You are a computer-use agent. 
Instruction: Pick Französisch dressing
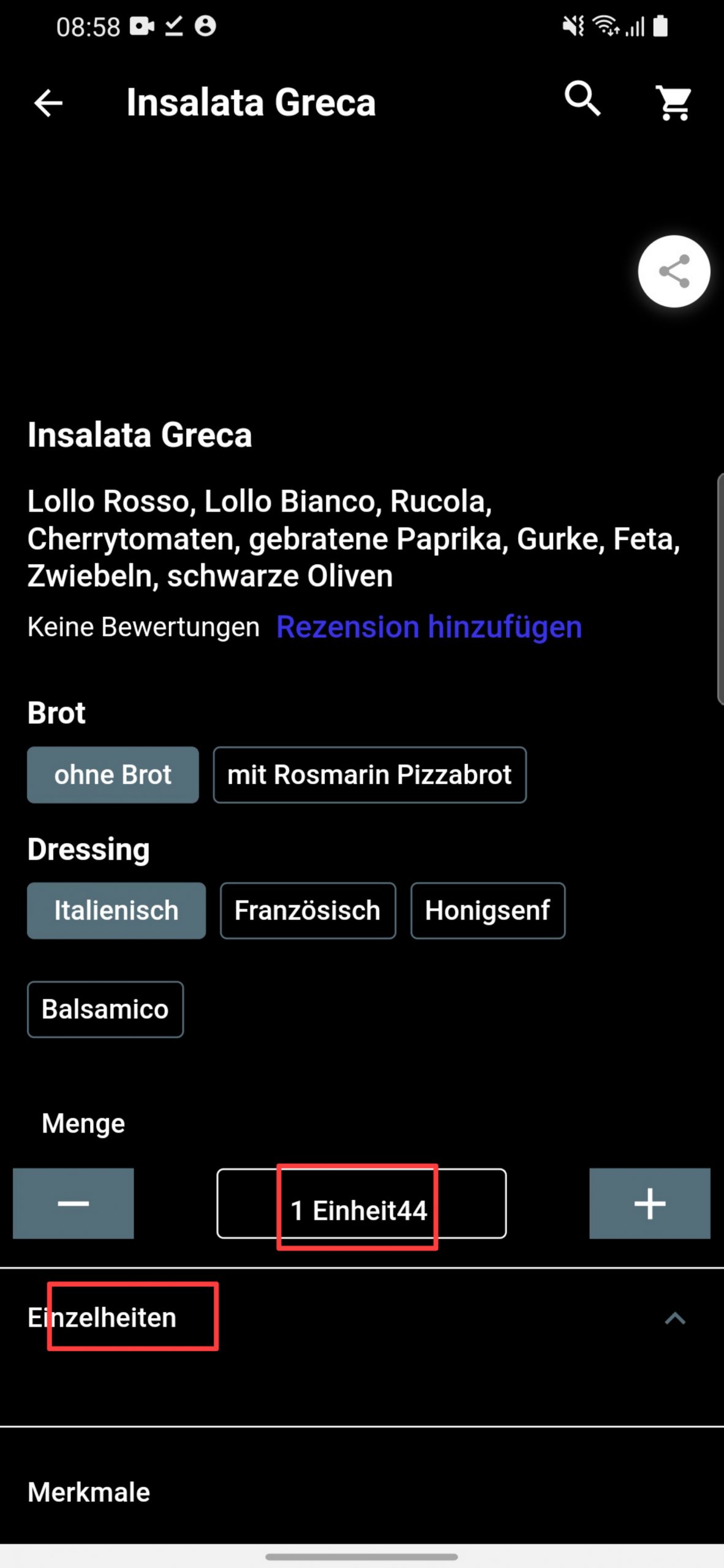point(307,911)
